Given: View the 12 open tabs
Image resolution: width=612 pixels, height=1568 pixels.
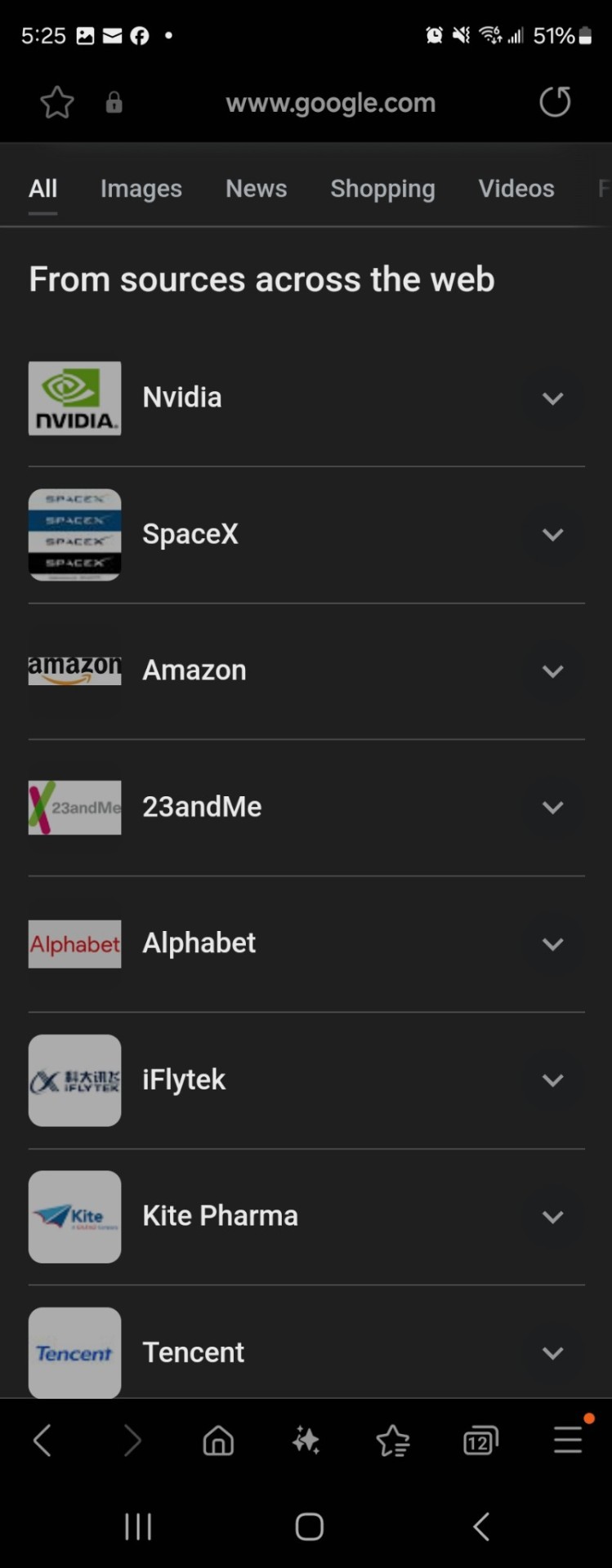Looking at the screenshot, I should (x=480, y=1441).
